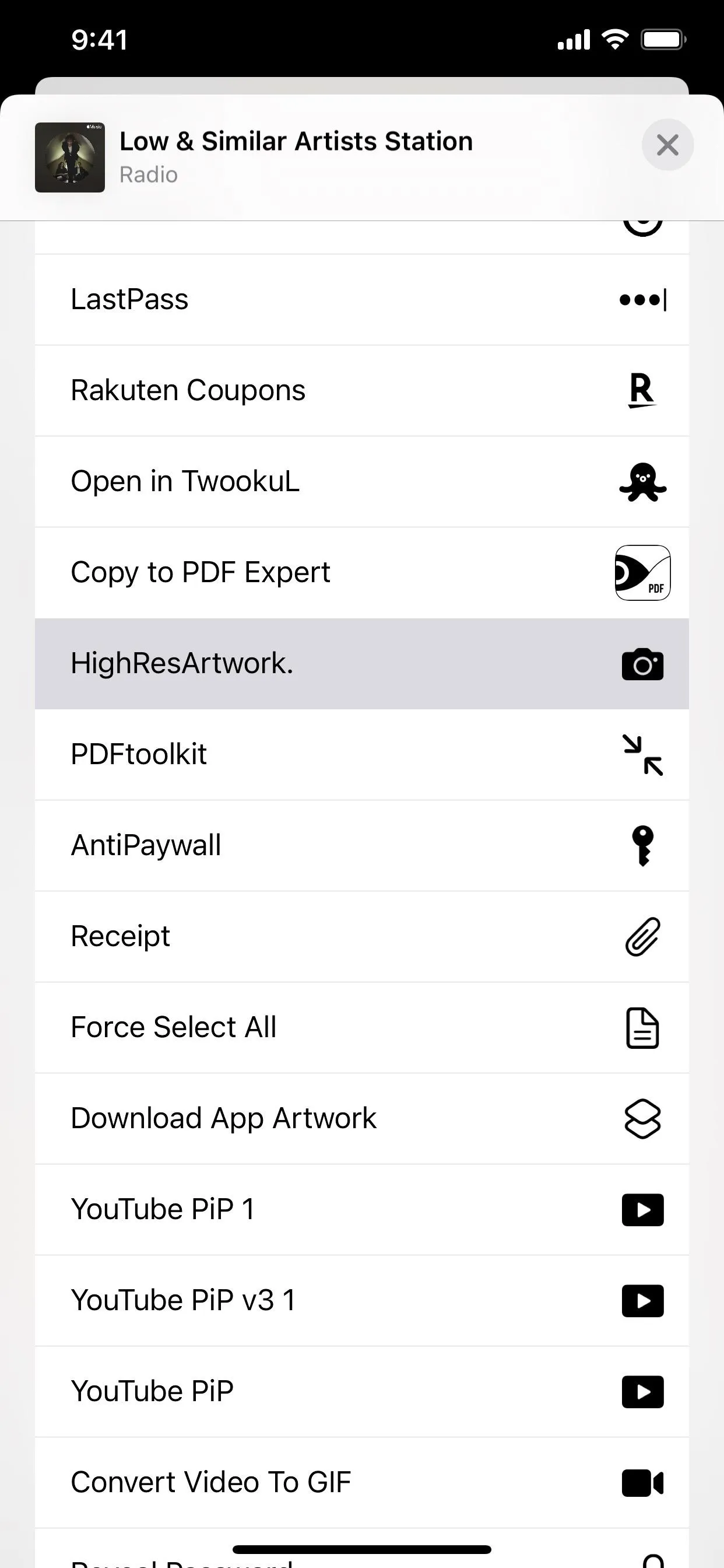Choose Open in TwookuL
Viewport: 724px width, 1568px height.
click(362, 481)
